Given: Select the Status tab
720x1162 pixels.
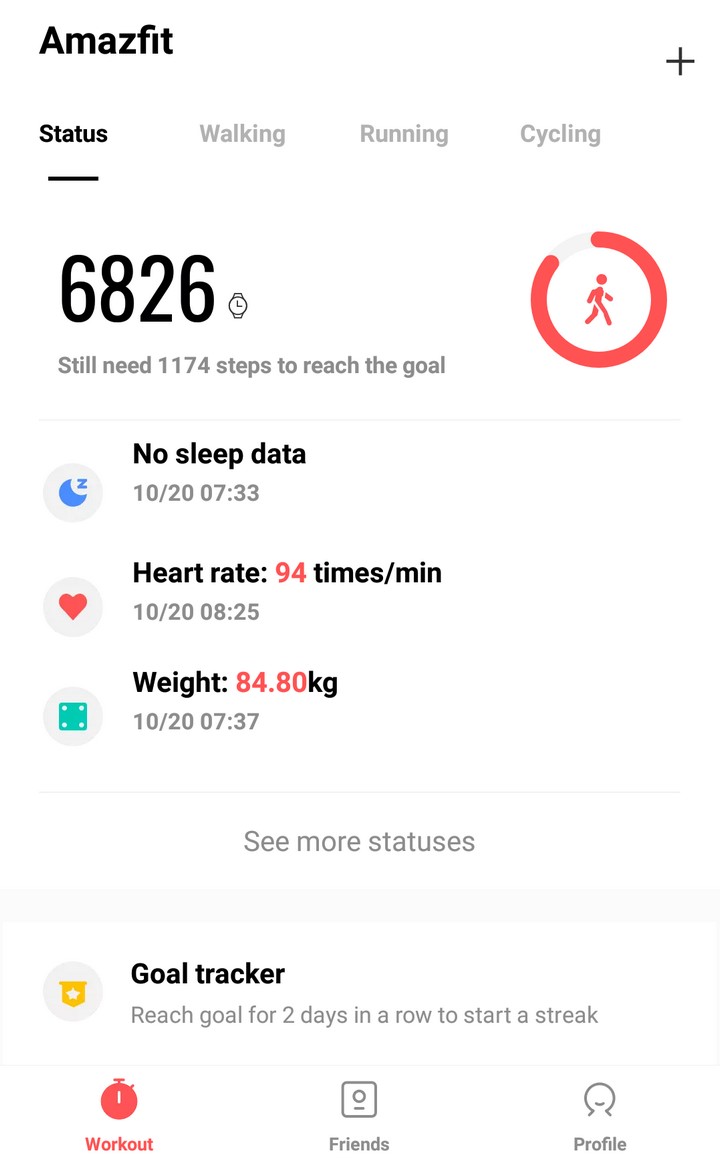Looking at the screenshot, I should (73, 134).
